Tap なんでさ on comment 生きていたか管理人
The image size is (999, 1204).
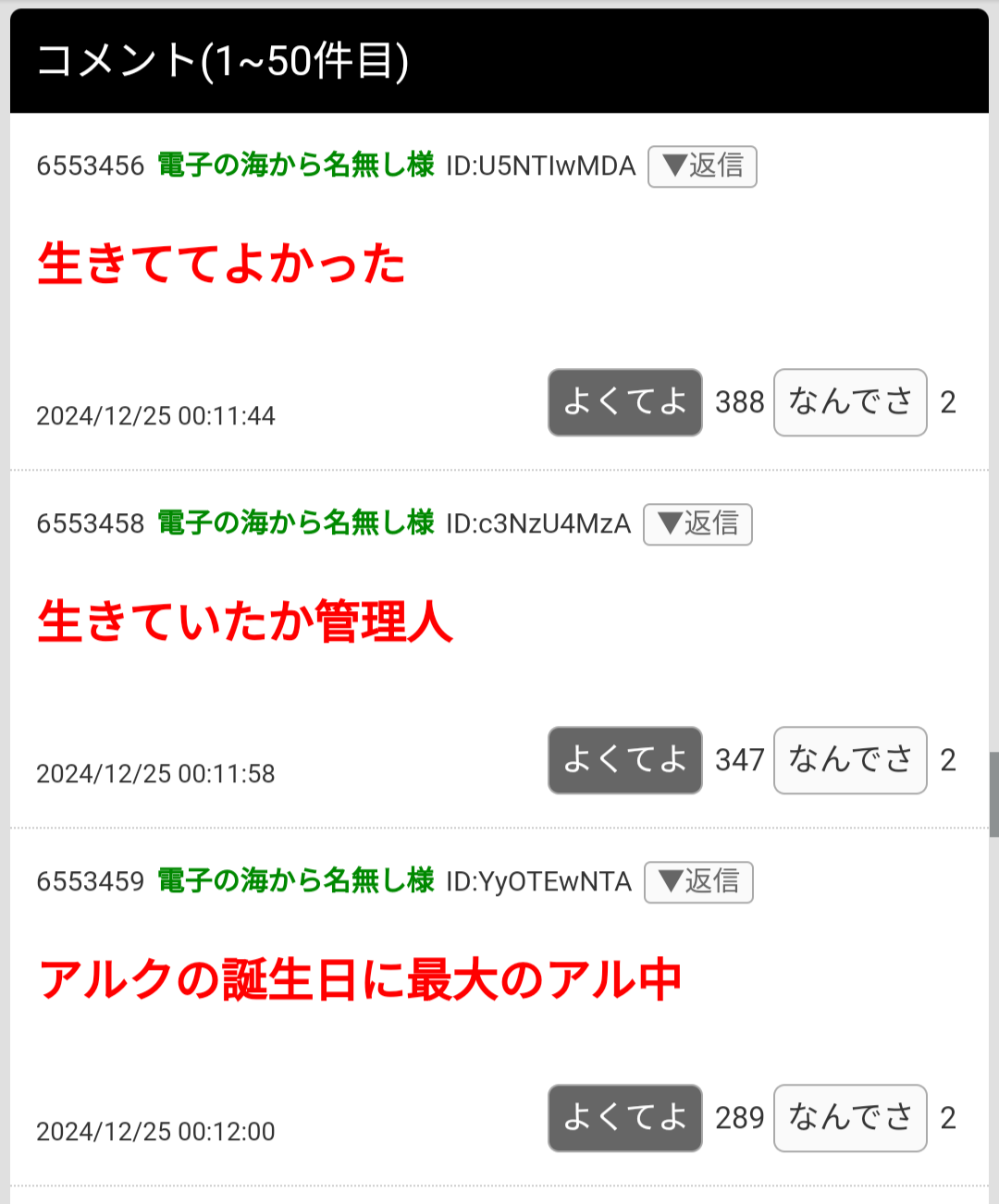click(x=850, y=760)
